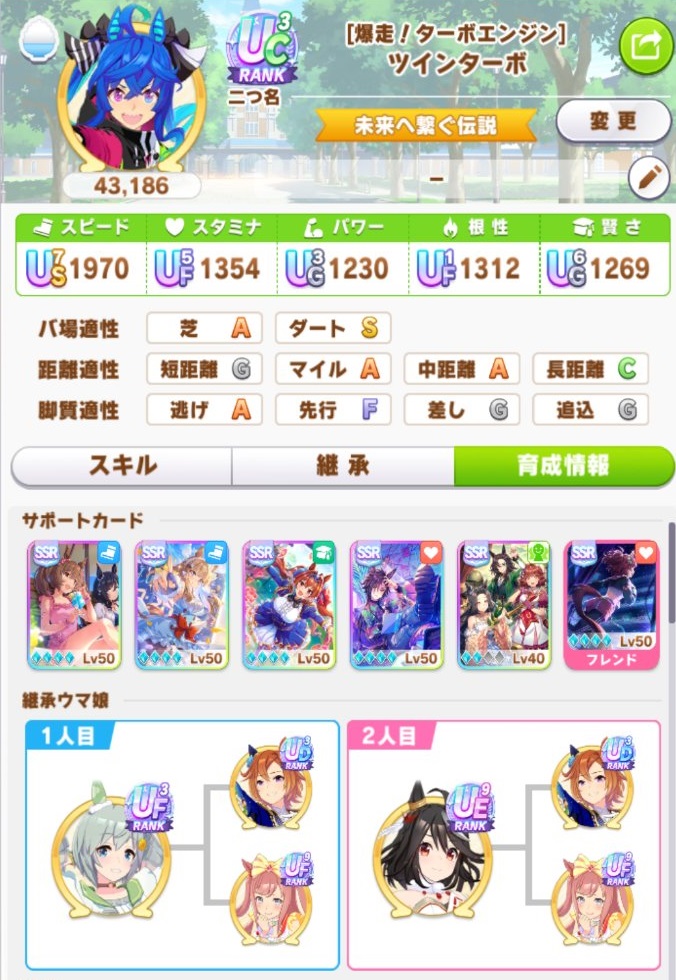
Task: Switch to the 継承 tab
Action: [343, 466]
